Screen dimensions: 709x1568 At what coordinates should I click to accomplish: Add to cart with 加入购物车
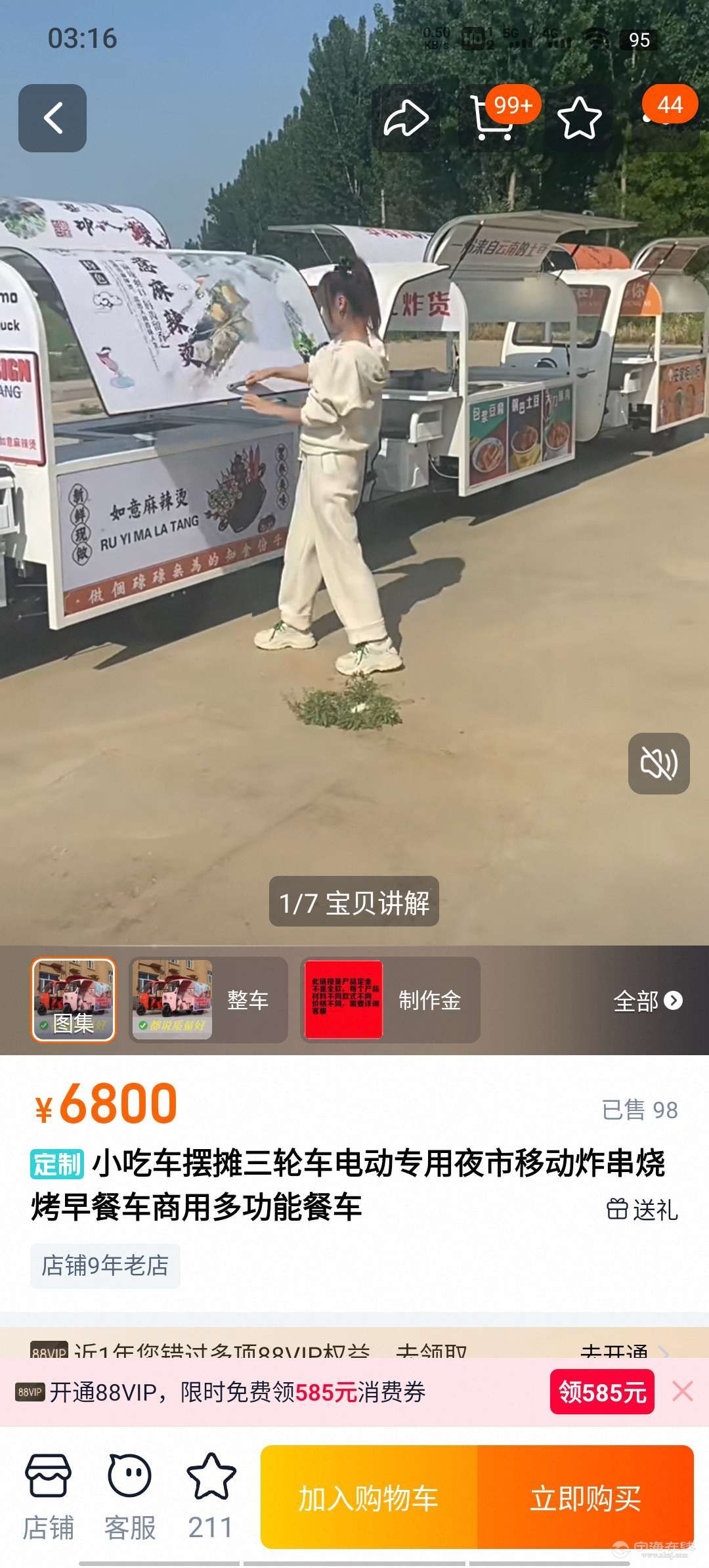[368, 1498]
